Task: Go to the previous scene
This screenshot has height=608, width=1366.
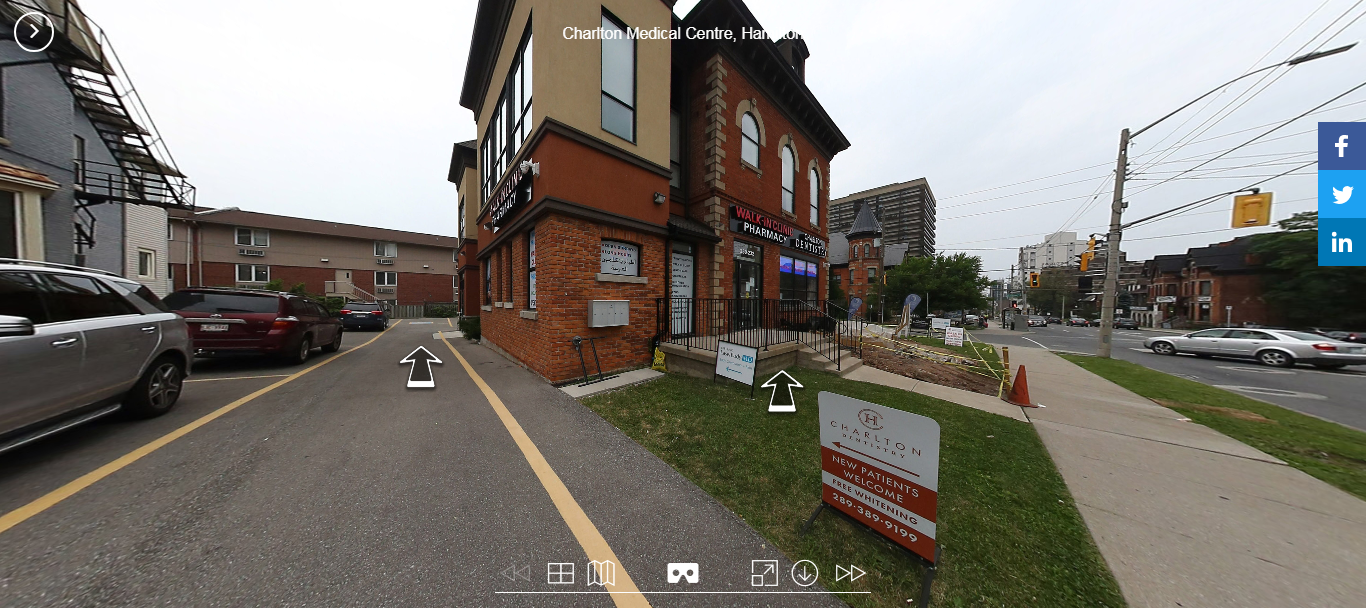Action: [x=515, y=573]
